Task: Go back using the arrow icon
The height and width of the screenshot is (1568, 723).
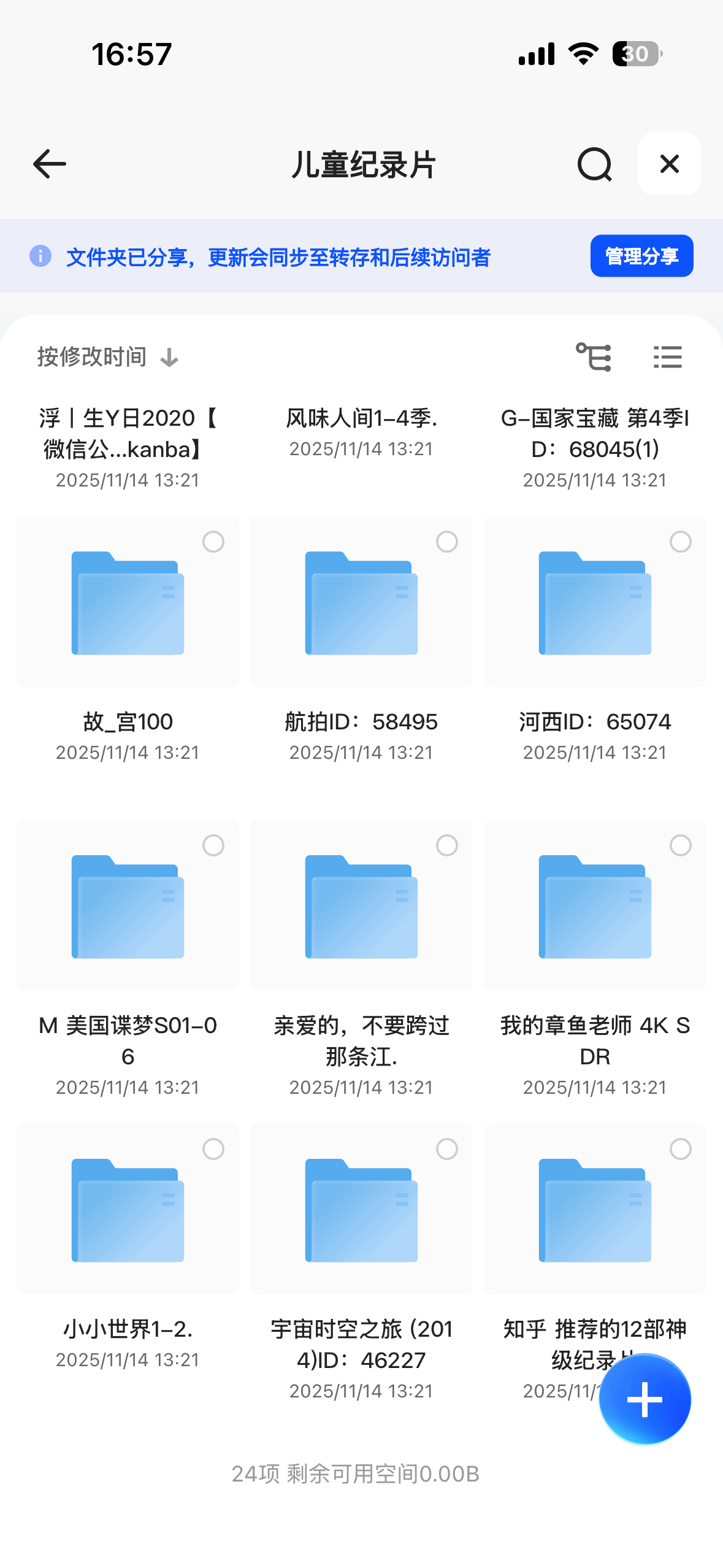Action: (x=49, y=164)
